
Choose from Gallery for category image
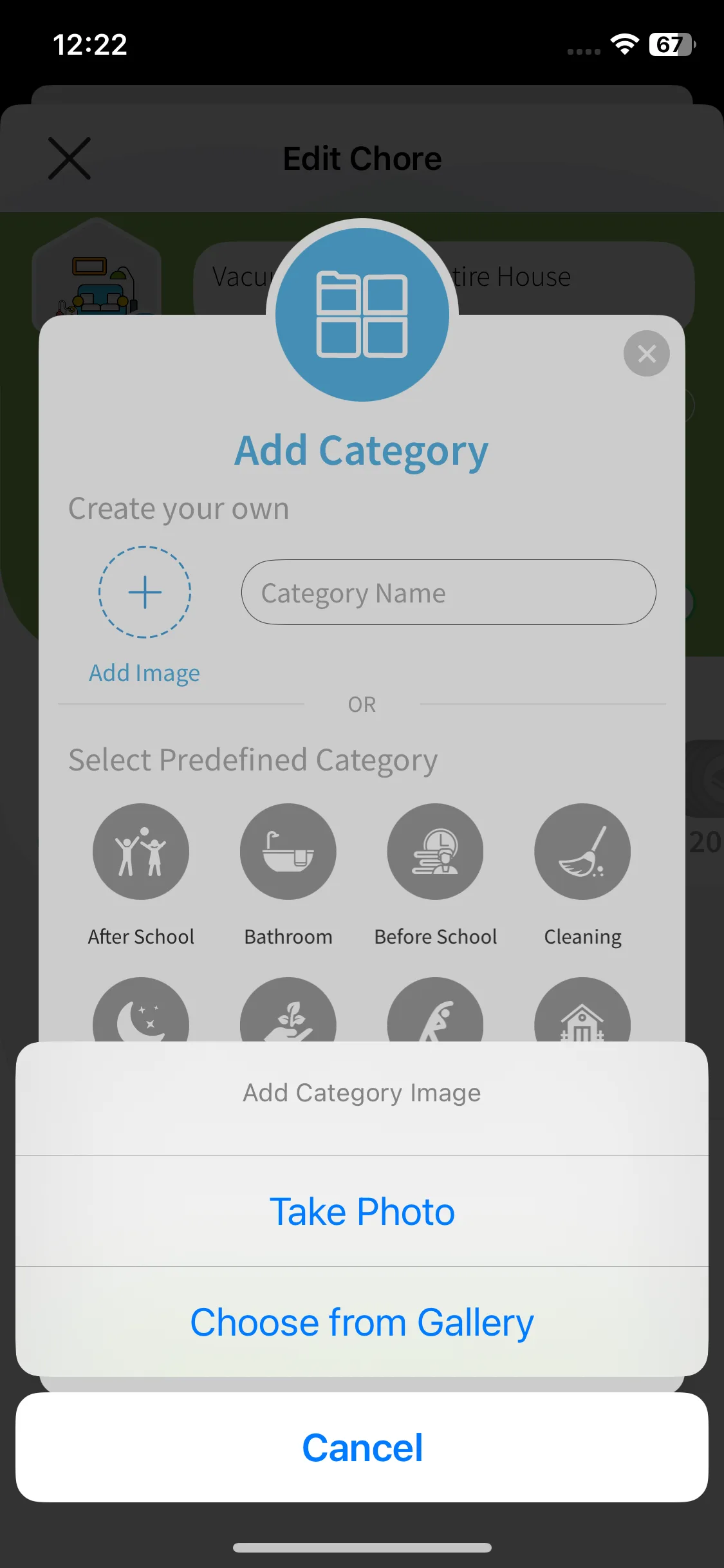click(362, 1322)
